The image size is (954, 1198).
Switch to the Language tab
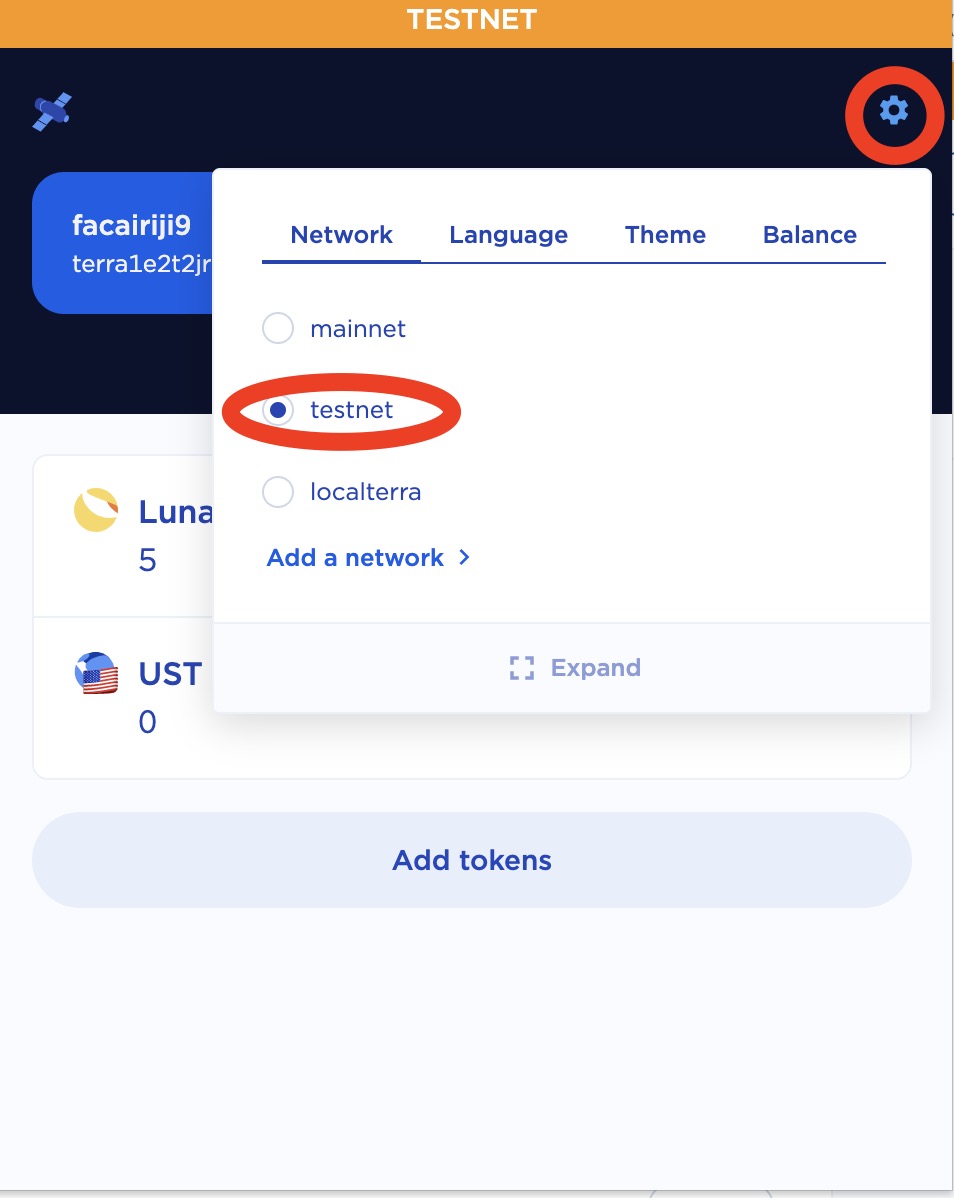508,235
